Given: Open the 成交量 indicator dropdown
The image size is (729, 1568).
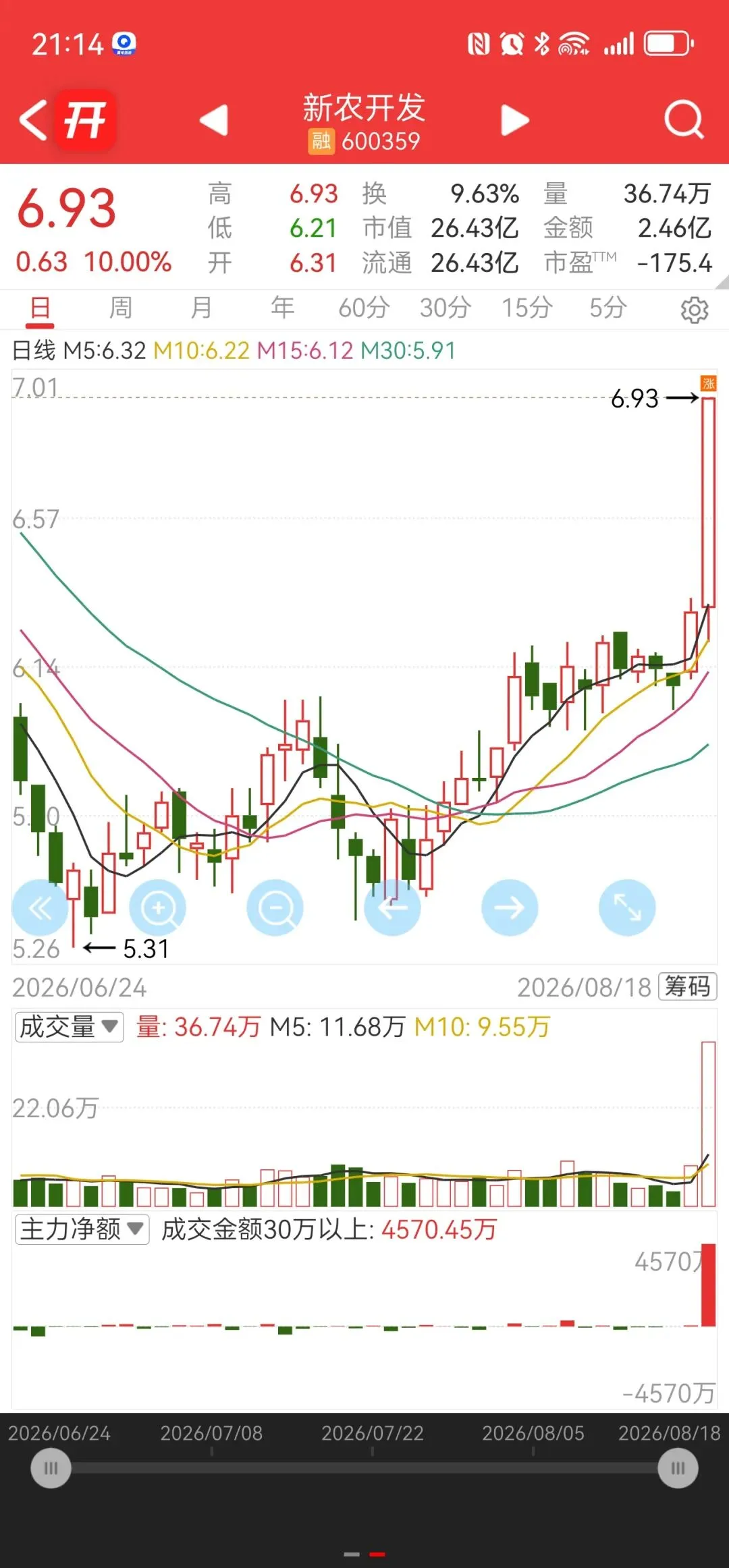Looking at the screenshot, I should coord(70,1027).
